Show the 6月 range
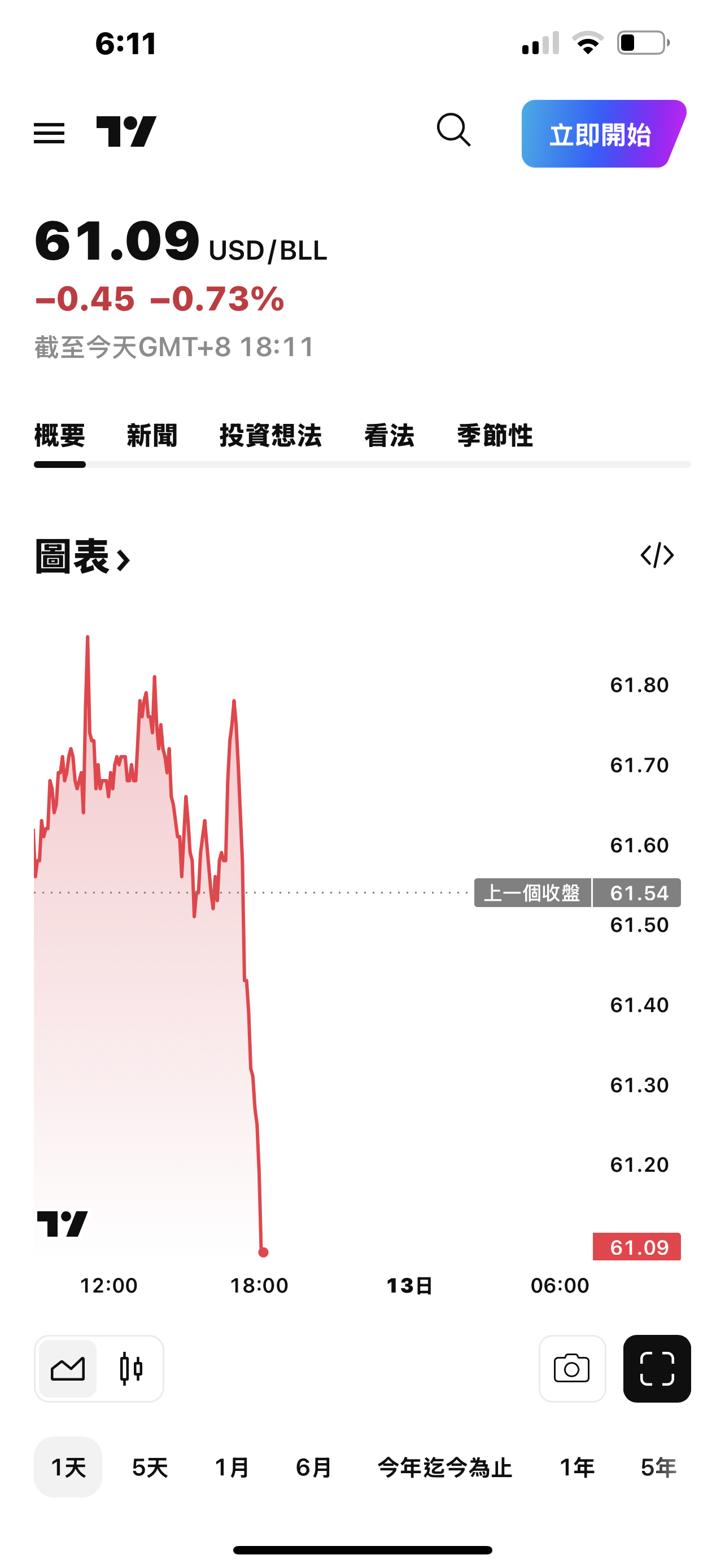This screenshot has height=1568, width=725. click(313, 1468)
